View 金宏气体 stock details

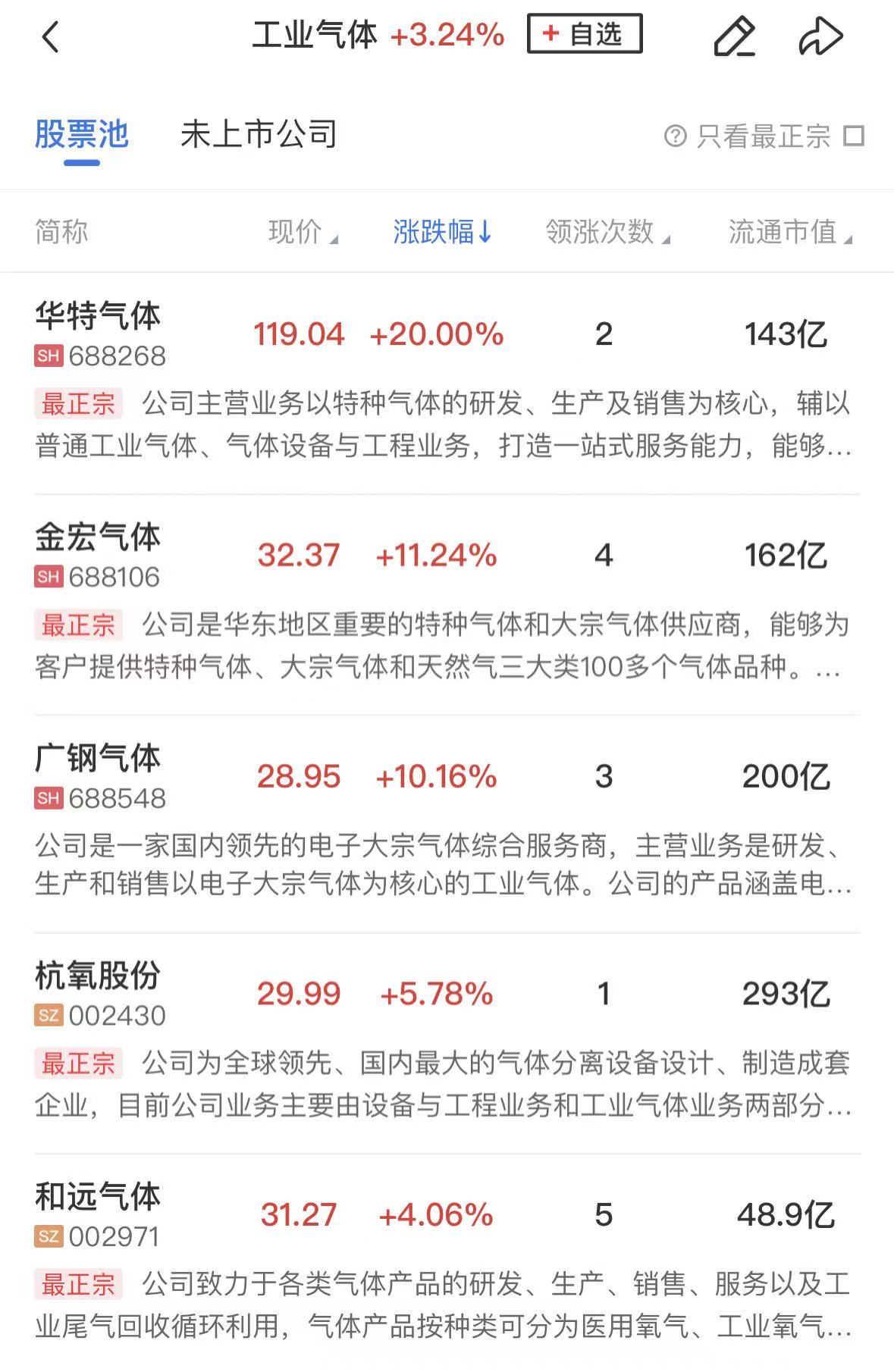[99, 553]
